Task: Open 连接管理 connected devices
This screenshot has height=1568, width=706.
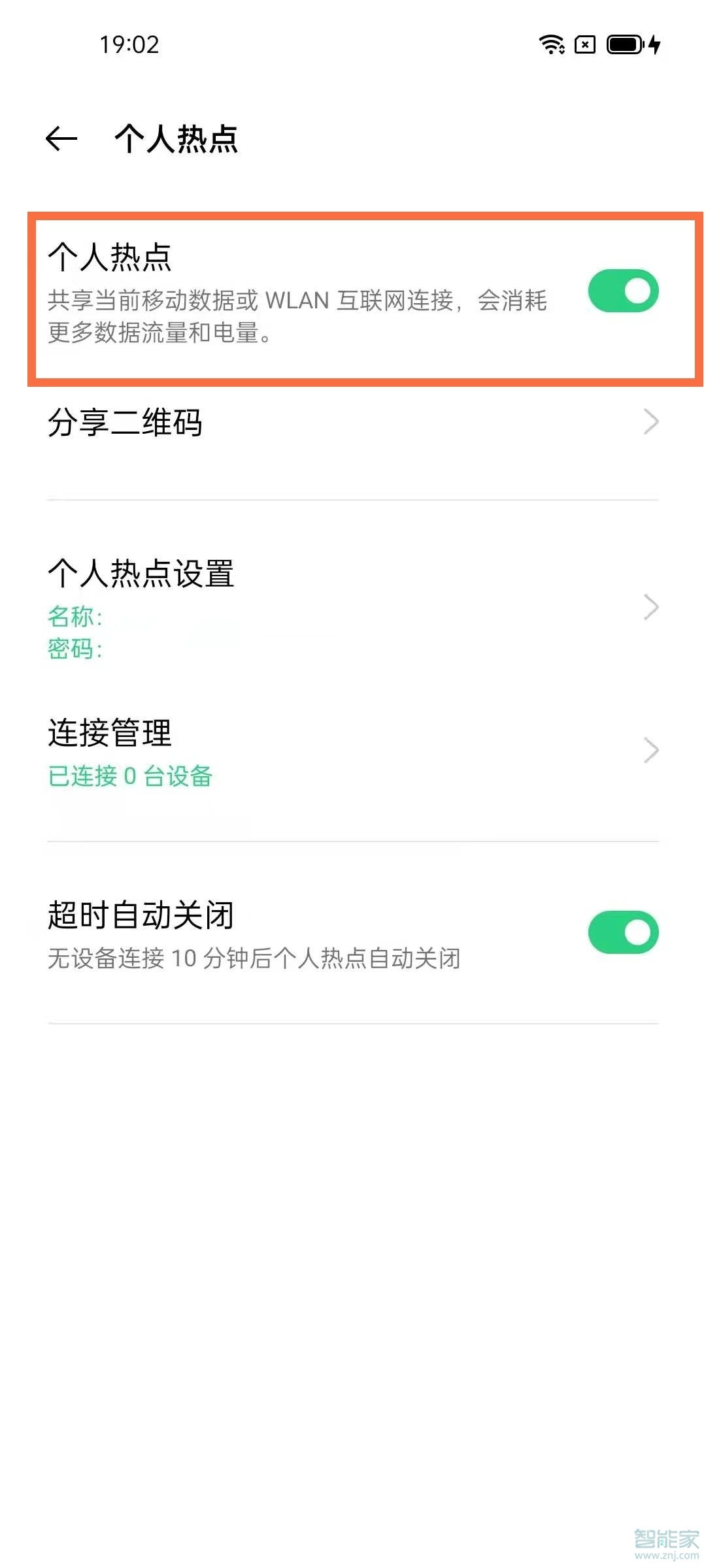Action: pos(353,751)
